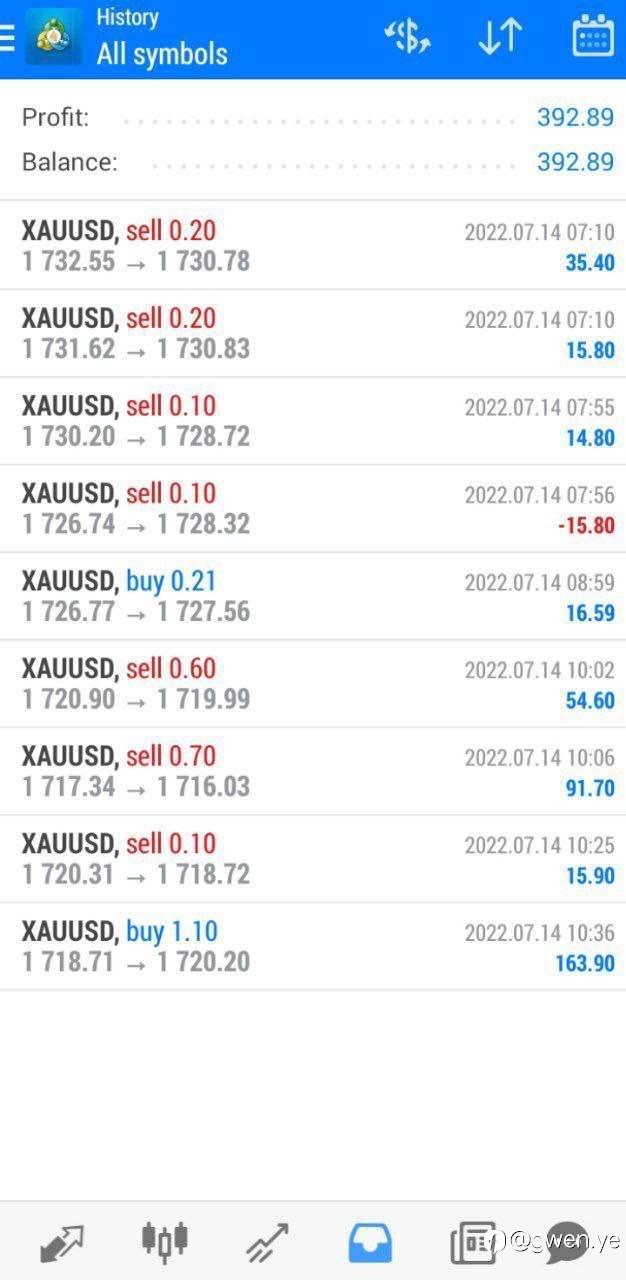626x1280 pixels.
Task: Open the sell 0.20 trade with 35.40 profit
Action: click(313, 246)
